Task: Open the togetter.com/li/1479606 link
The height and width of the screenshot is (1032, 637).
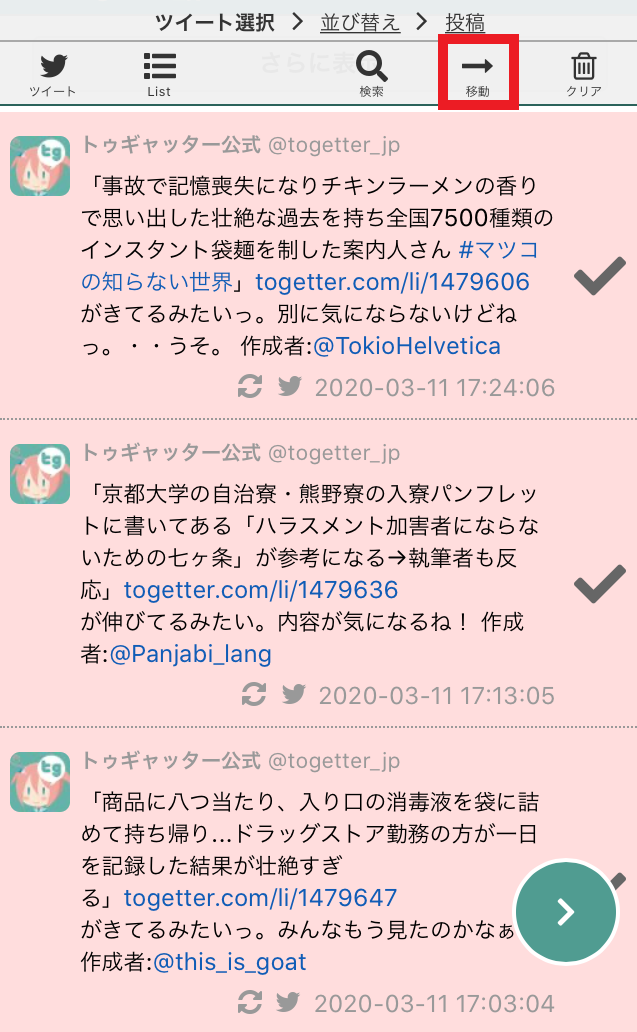Action: [x=392, y=282]
